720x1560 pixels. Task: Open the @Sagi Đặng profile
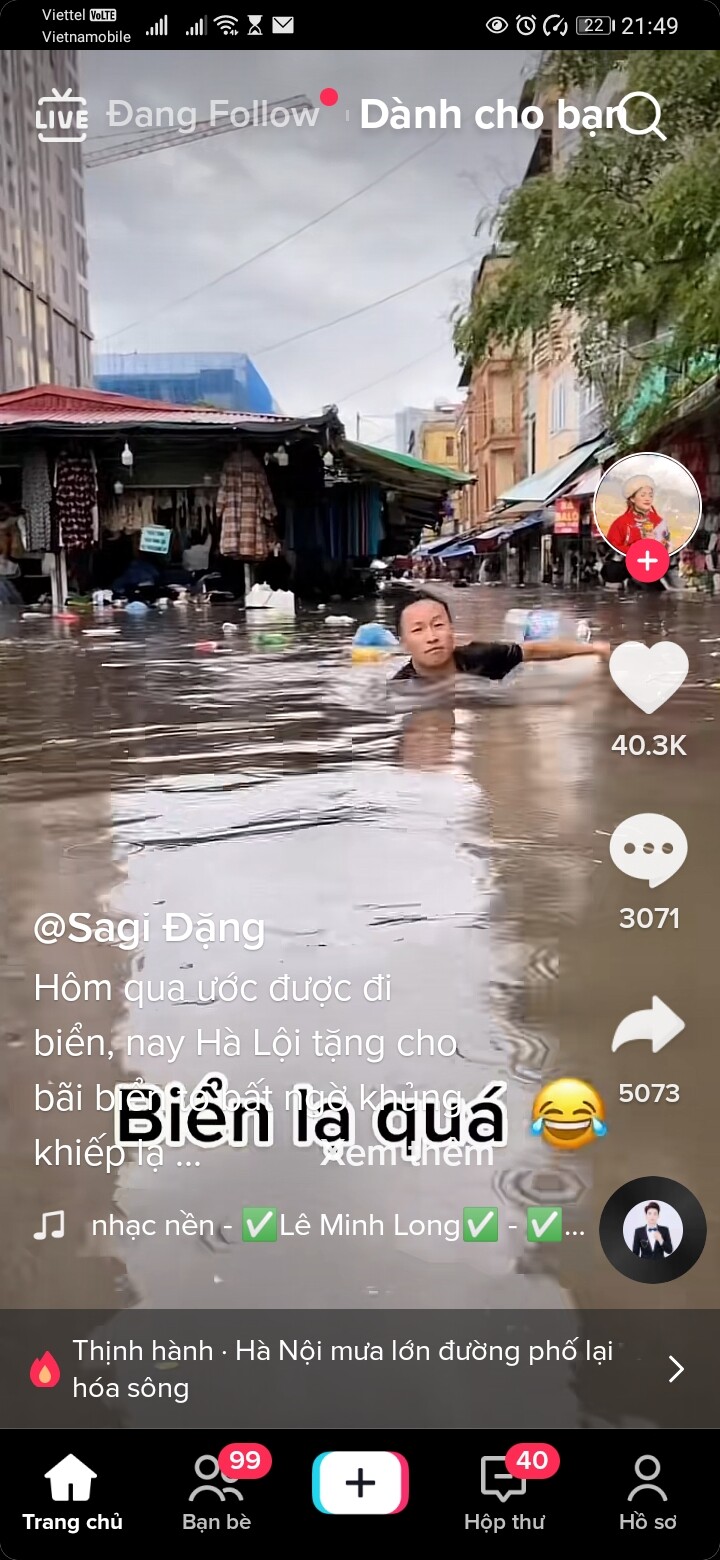pyautogui.click(x=149, y=928)
